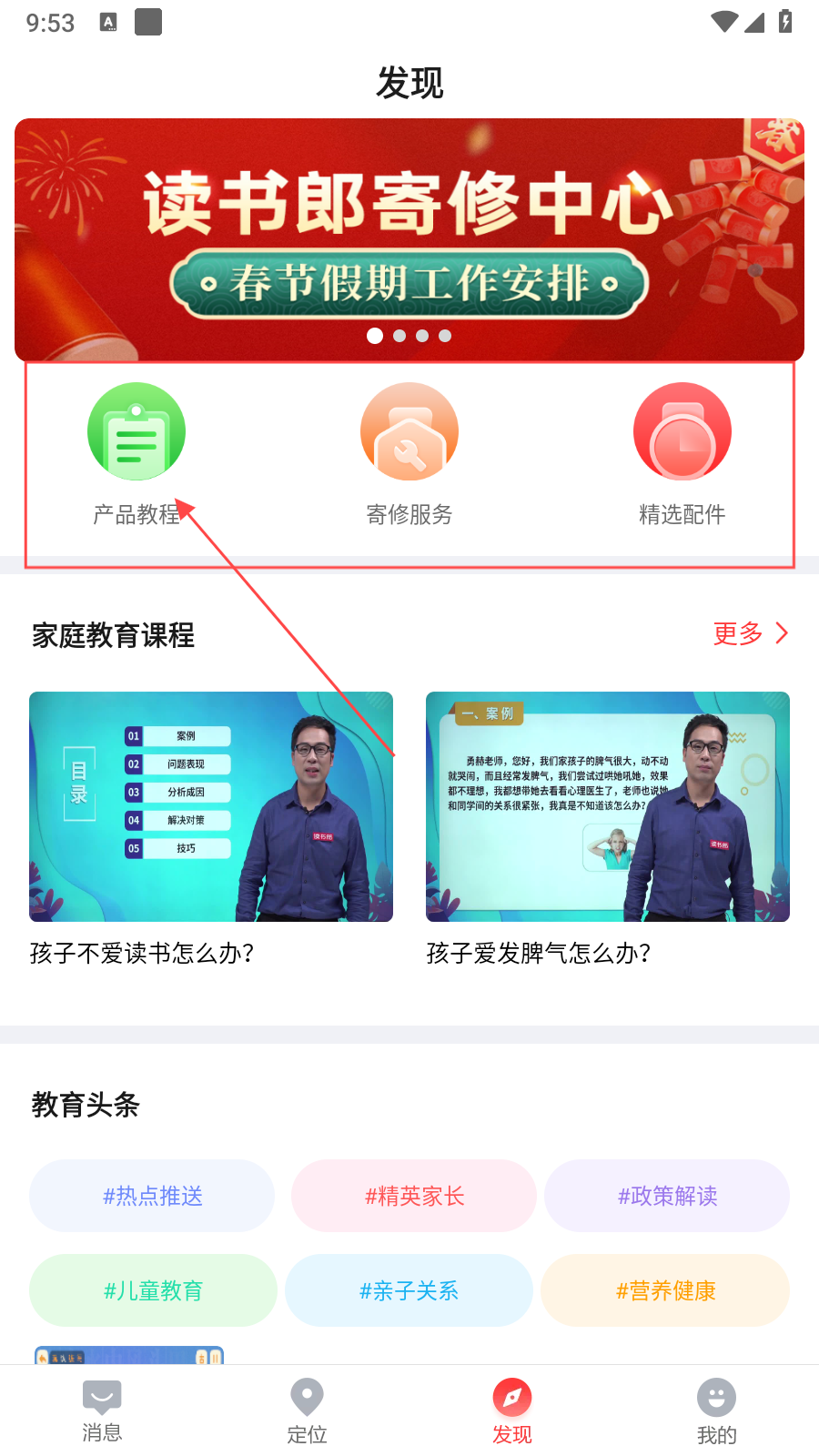The width and height of the screenshot is (819, 1456).
Task: Select the #政策解读 chip
Action: 667,1196
